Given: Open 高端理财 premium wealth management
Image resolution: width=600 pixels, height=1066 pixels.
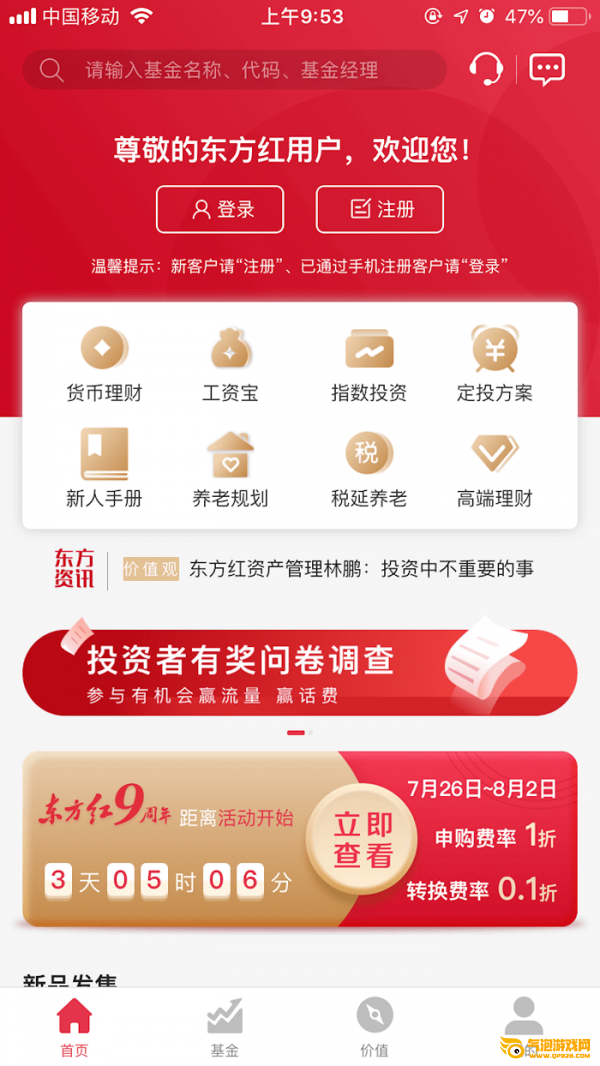Looking at the screenshot, I should click(495, 469).
